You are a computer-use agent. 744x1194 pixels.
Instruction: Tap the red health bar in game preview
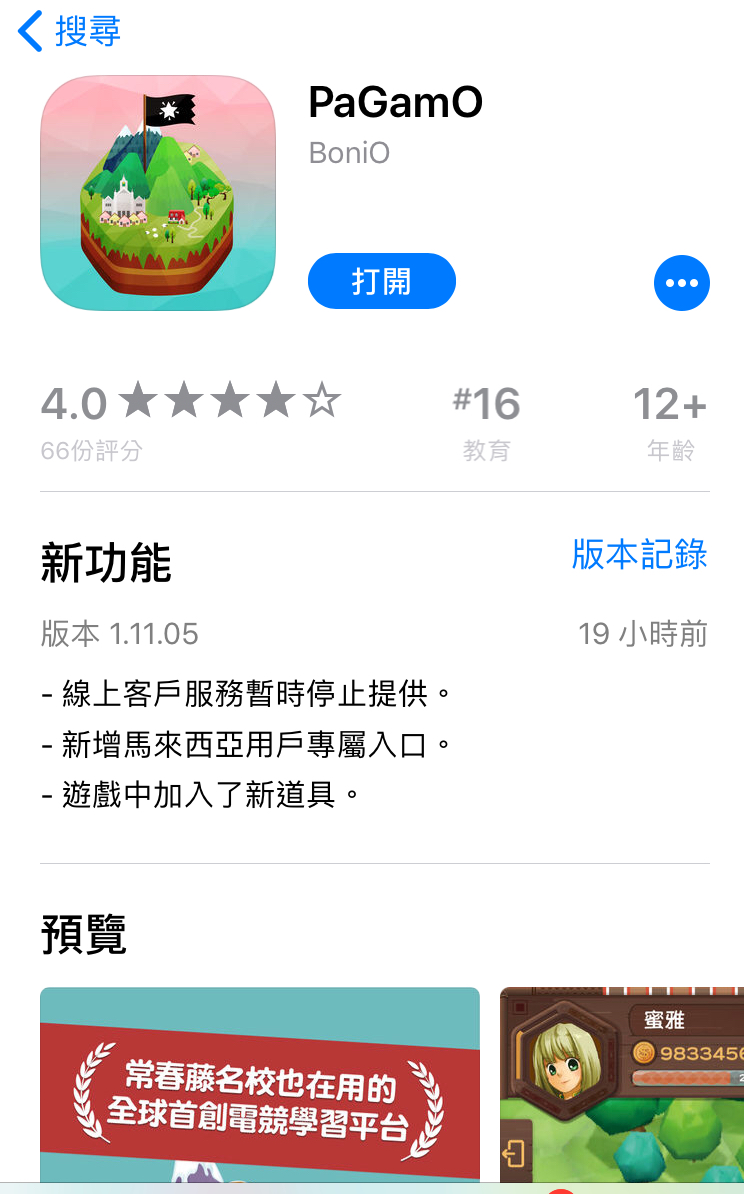[x=687, y=1077]
